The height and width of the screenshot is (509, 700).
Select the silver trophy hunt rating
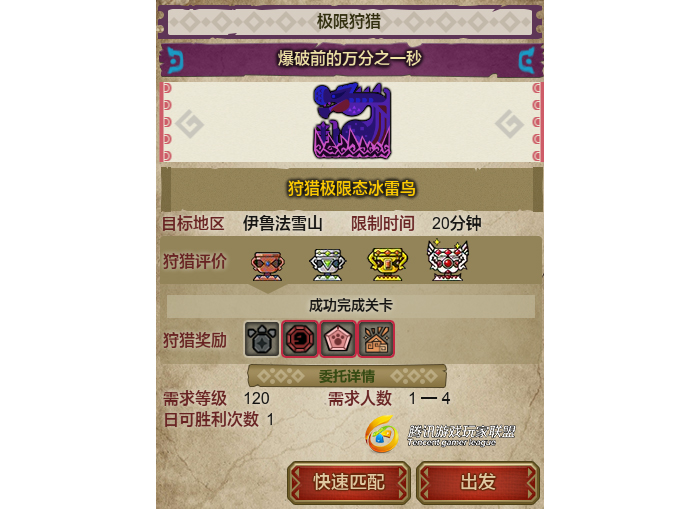point(327,263)
